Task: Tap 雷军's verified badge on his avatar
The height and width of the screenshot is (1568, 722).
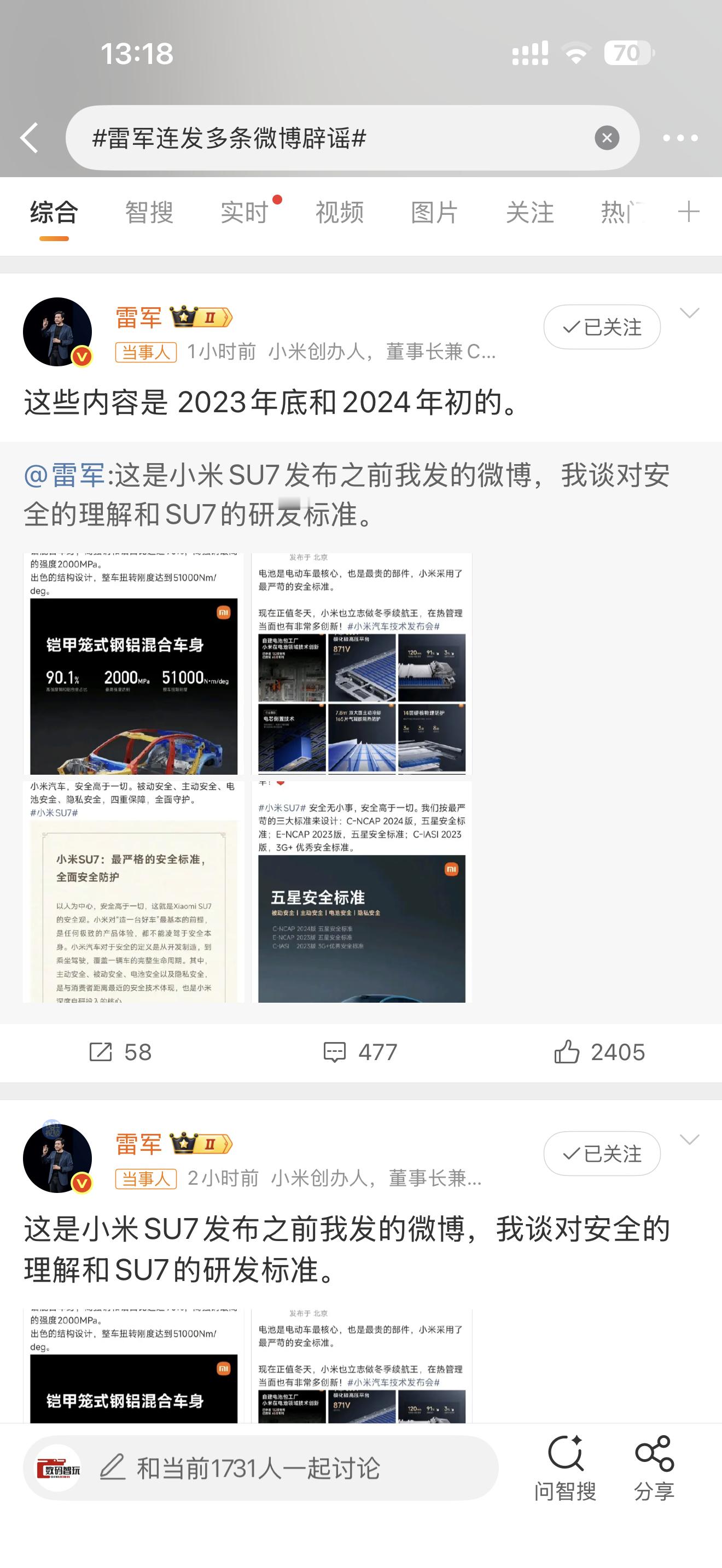Action: [x=81, y=355]
